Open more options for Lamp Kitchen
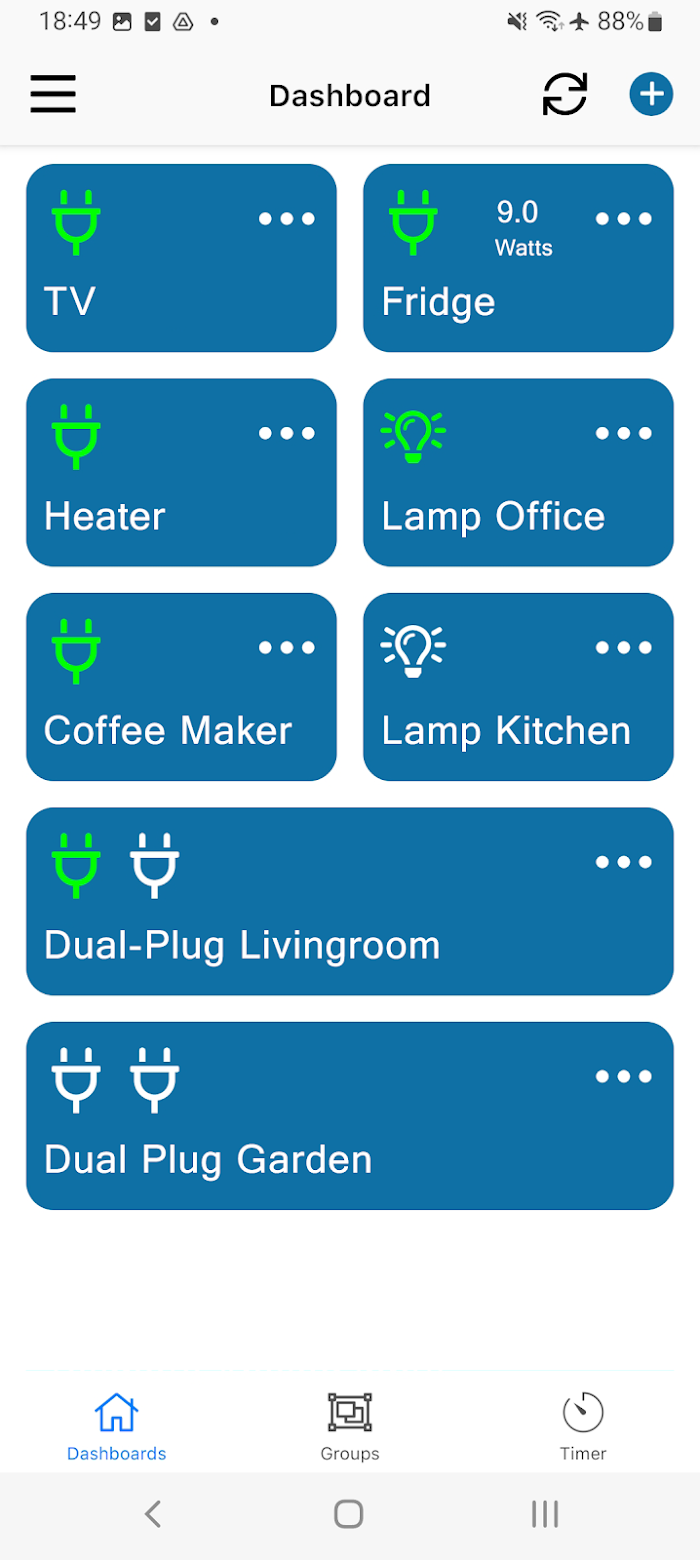The height and width of the screenshot is (1560, 700). [x=624, y=647]
